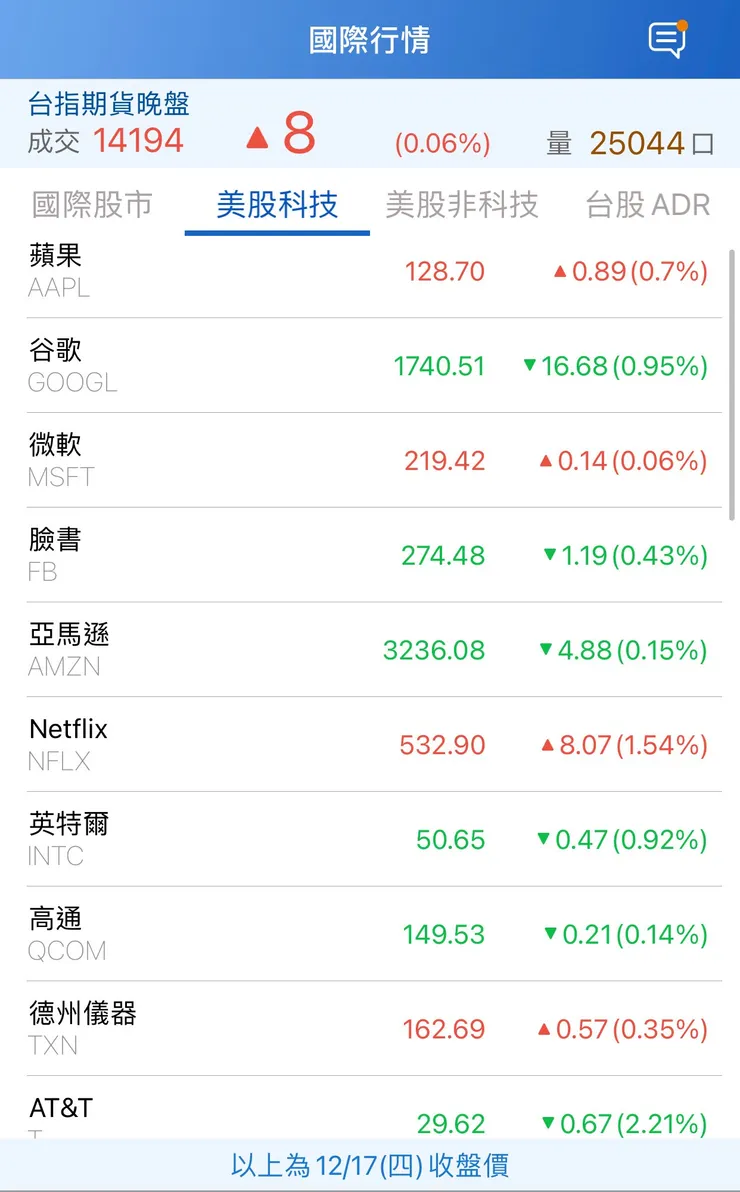The width and height of the screenshot is (740, 1192).
Task: Select the 美股非科技 tab
Action: [463, 204]
